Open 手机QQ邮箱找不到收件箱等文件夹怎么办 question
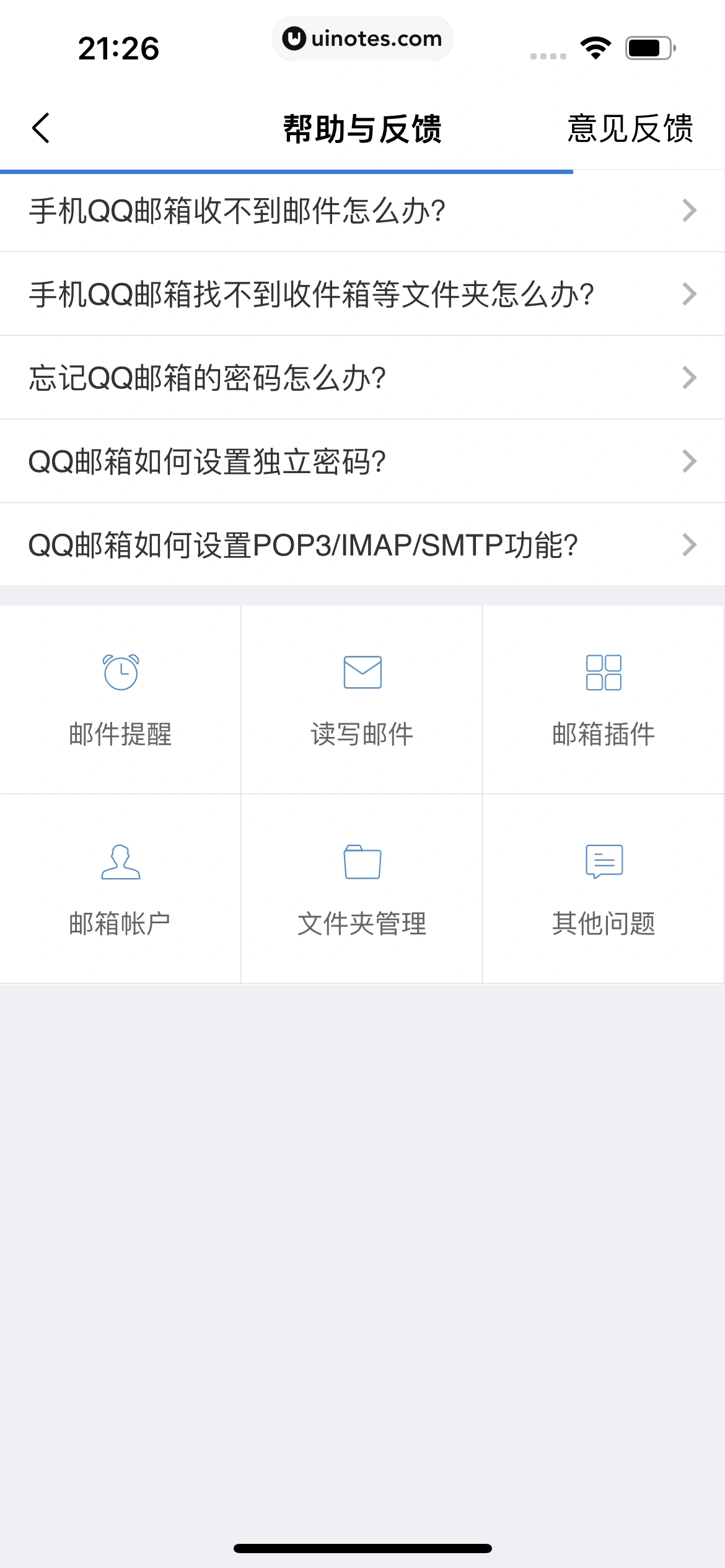 tap(362, 294)
